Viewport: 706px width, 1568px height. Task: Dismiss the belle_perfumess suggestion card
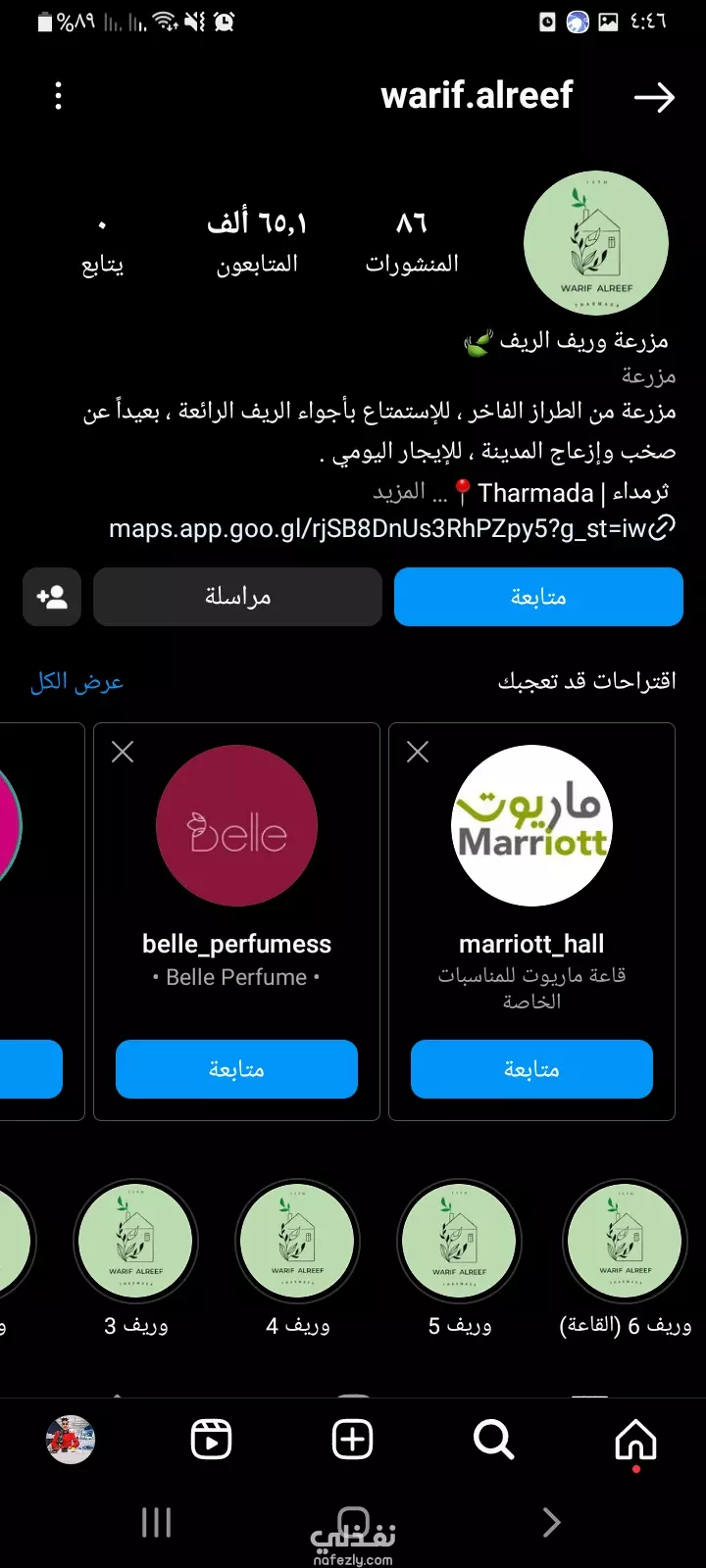pos(123,752)
